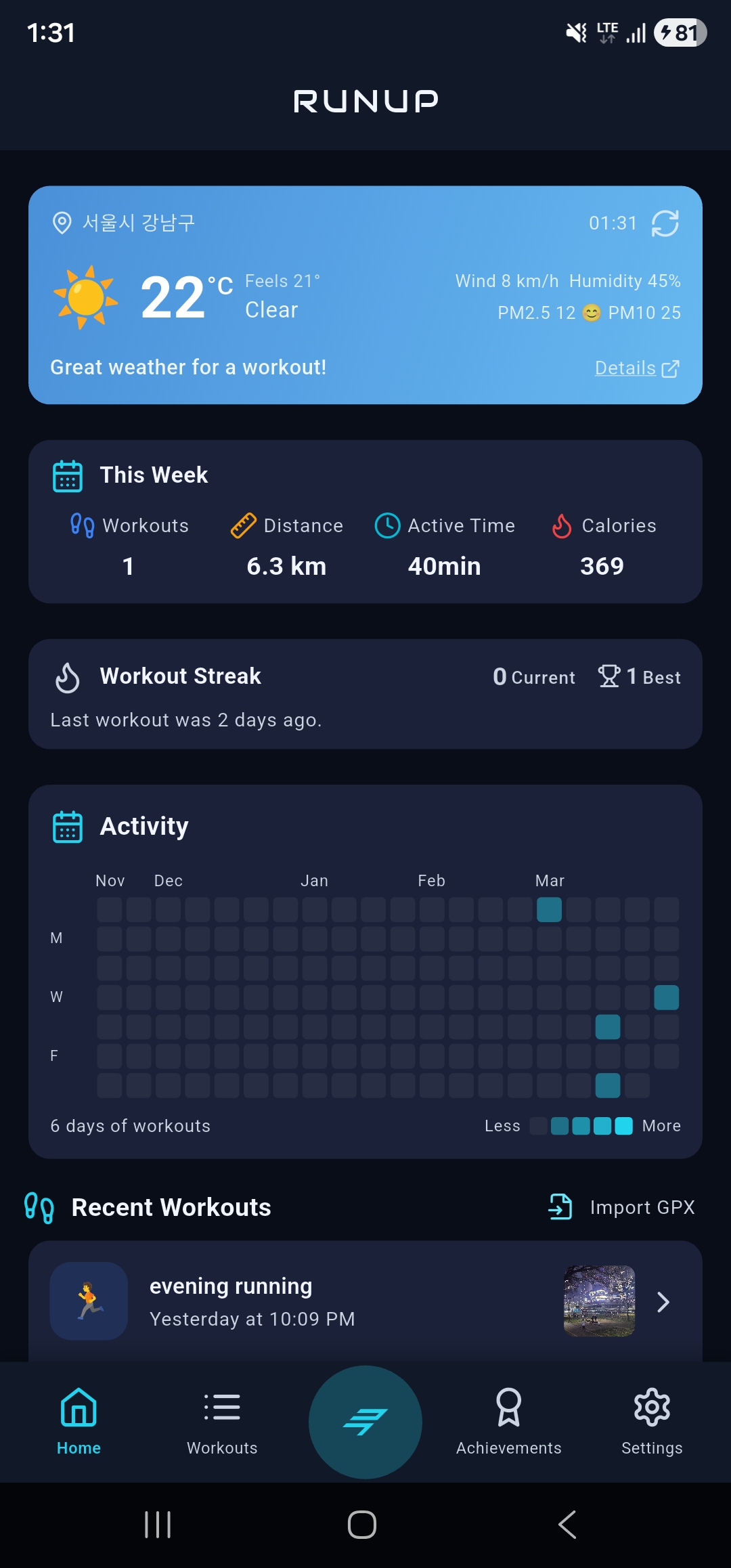This screenshot has height=1568, width=731.
Task: Click the Import GPX file icon
Action: [559, 1207]
